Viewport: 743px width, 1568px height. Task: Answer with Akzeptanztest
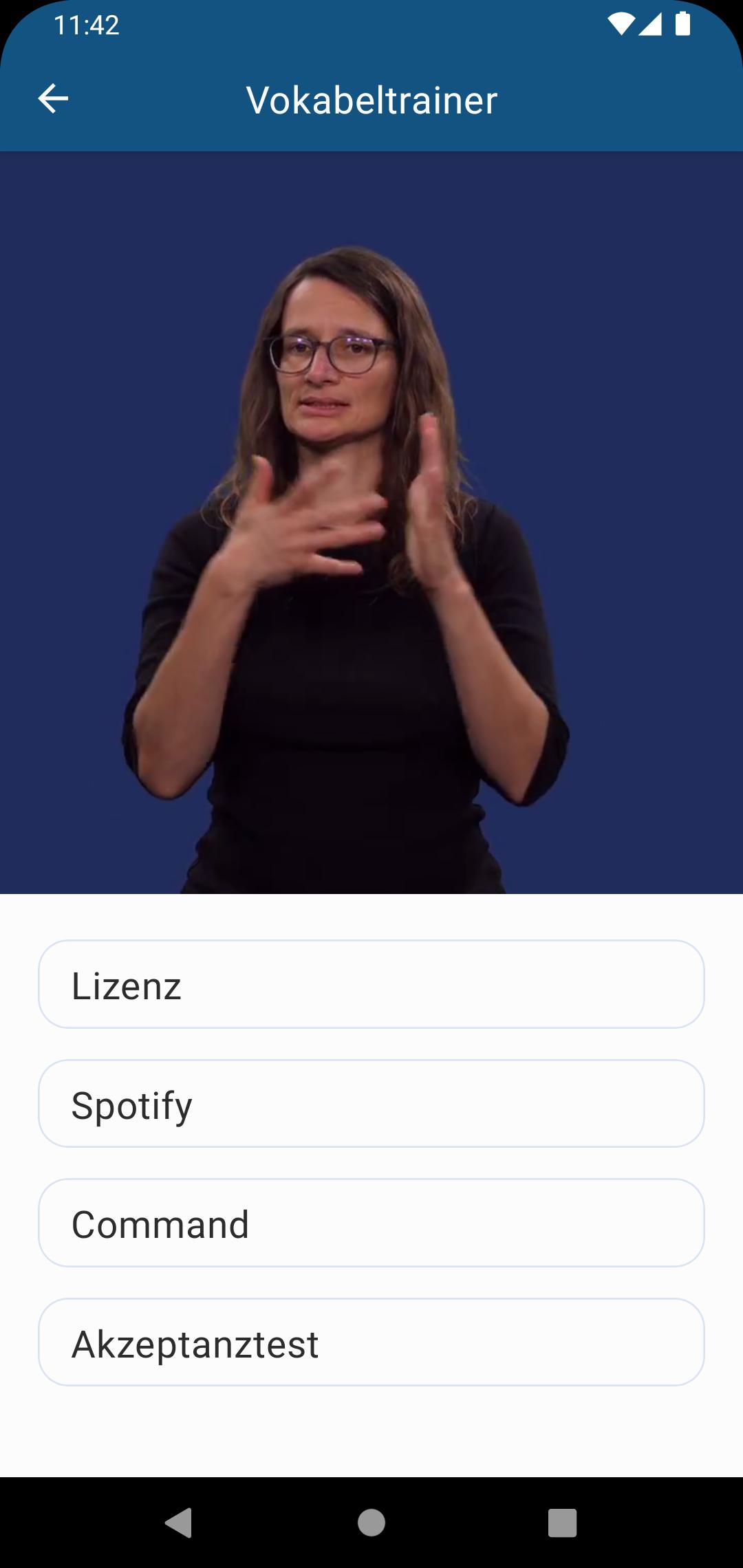click(371, 1342)
